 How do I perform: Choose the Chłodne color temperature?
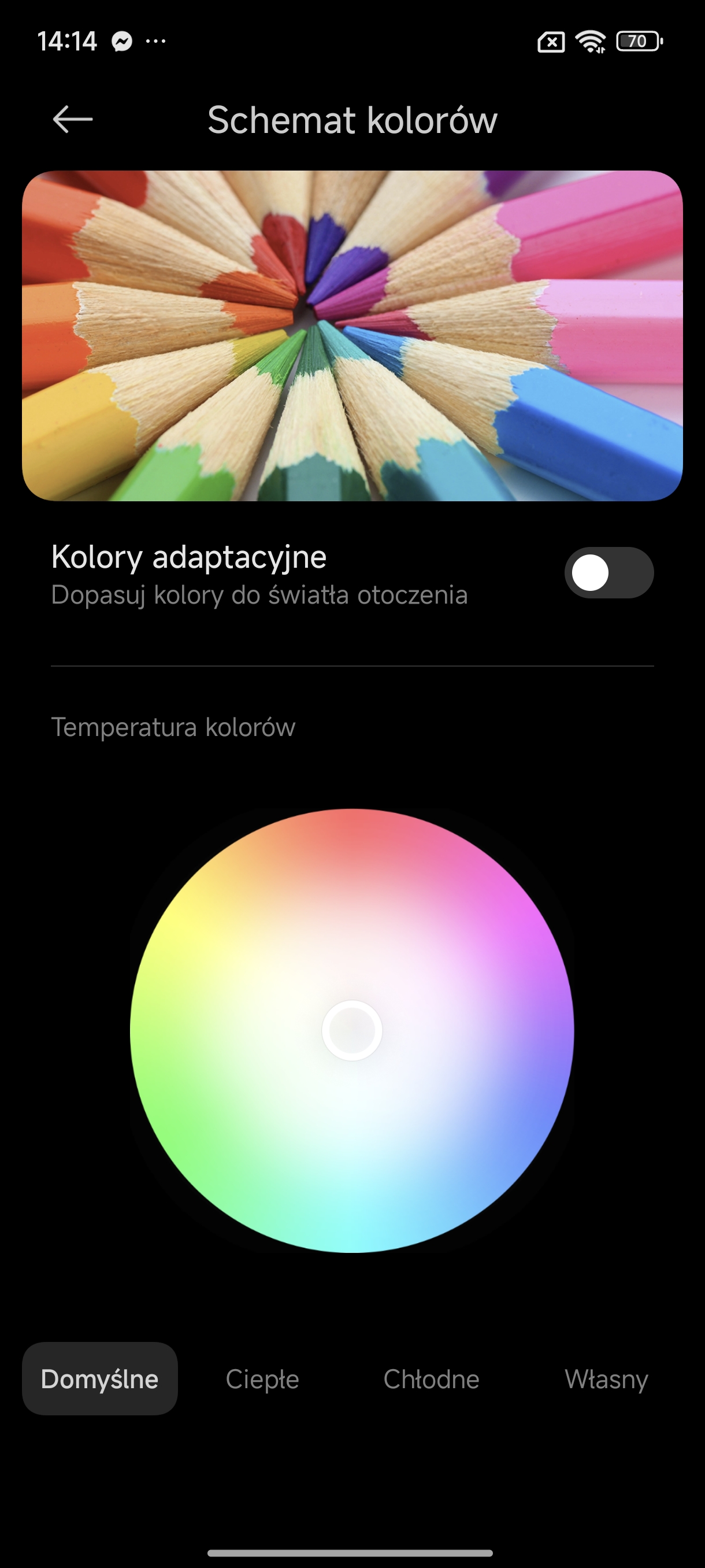point(431,1379)
